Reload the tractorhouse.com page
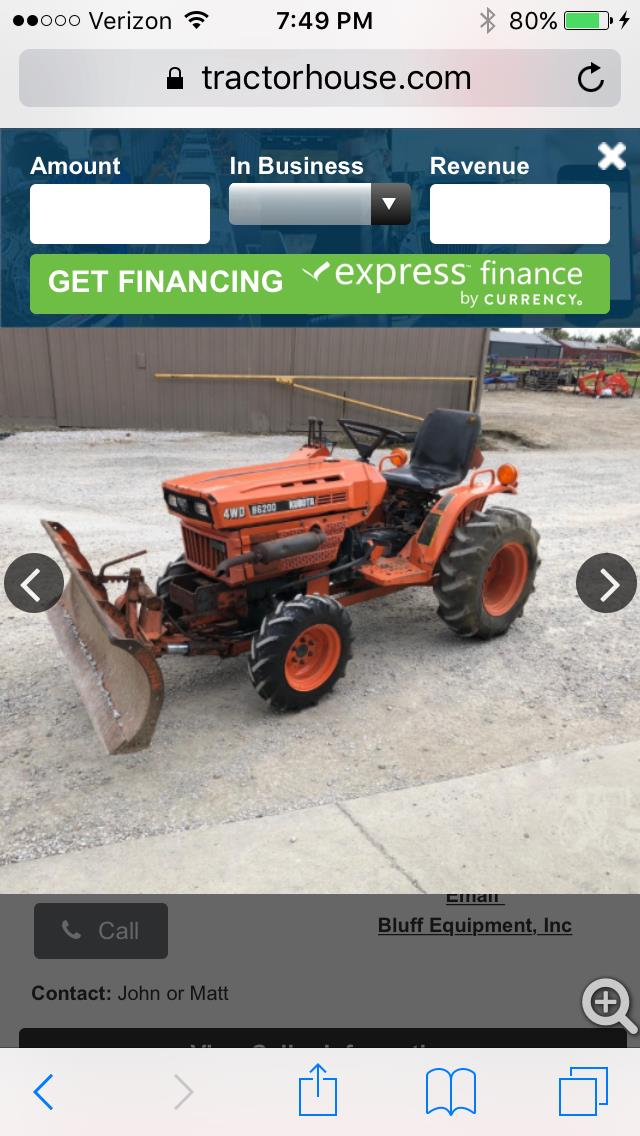This screenshot has height=1136, width=640. 591,78
